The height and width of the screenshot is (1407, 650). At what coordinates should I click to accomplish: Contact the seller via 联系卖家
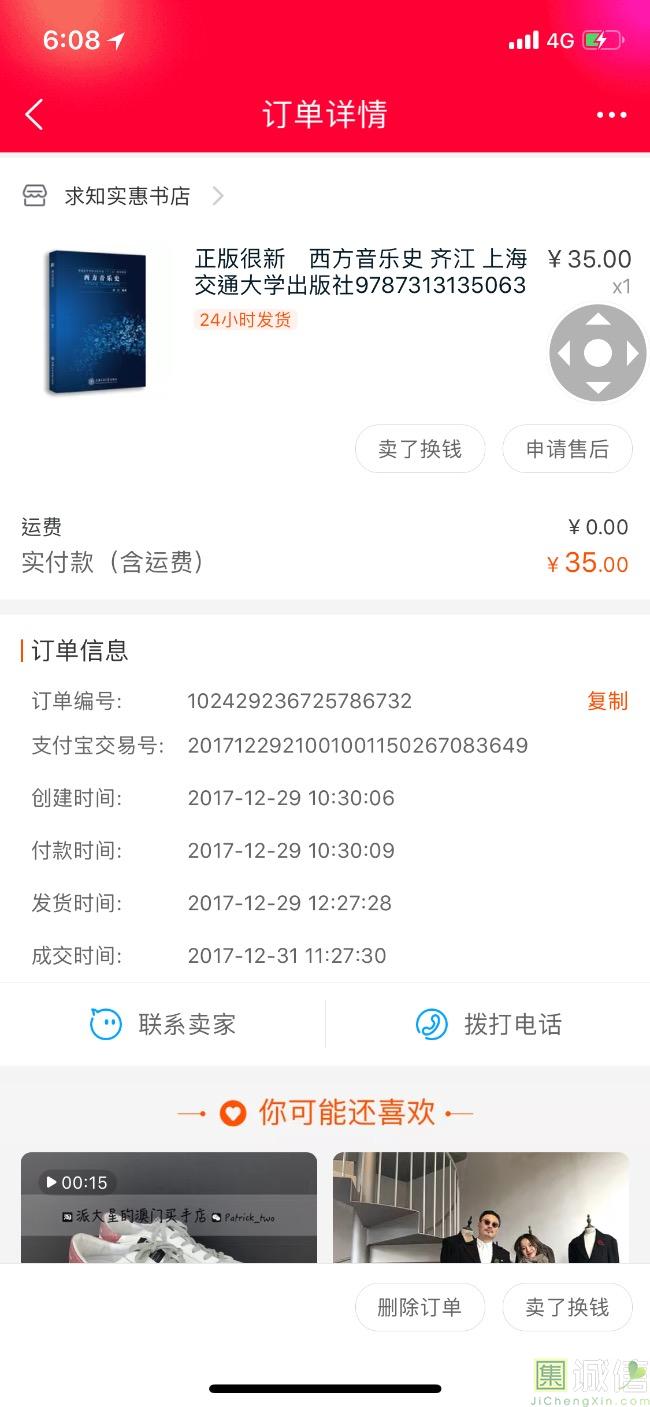(x=163, y=1024)
